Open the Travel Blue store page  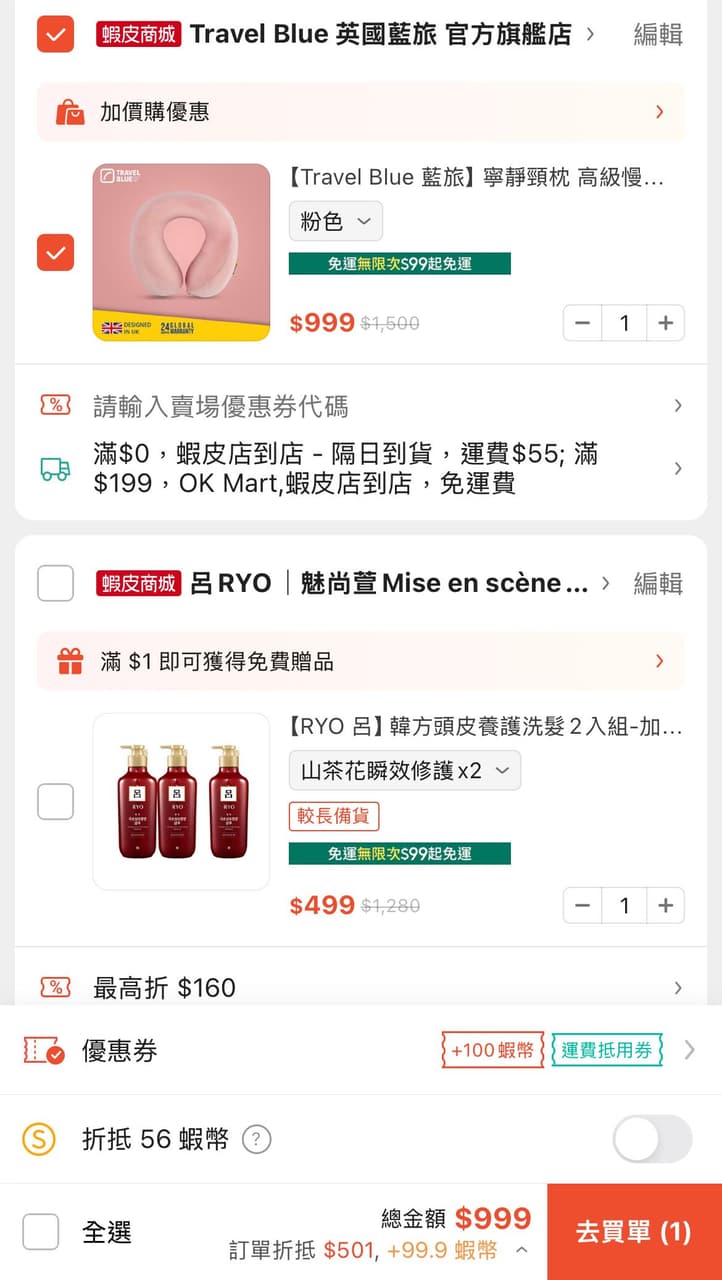click(x=380, y=34)
